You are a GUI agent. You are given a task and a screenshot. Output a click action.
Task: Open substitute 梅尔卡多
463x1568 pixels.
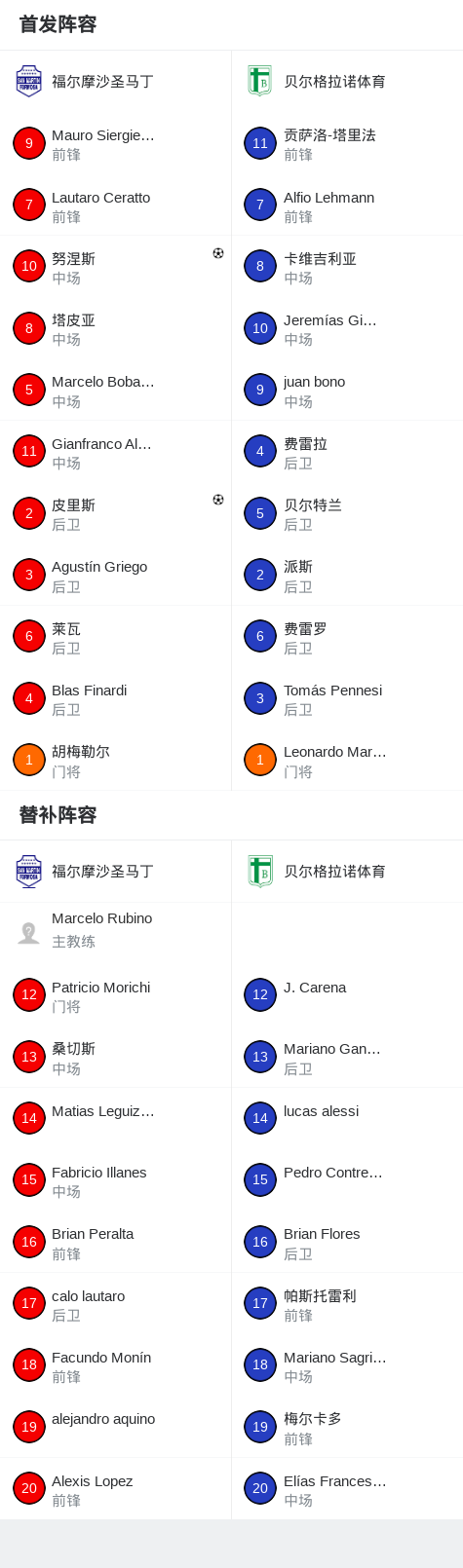point(347,1428)
